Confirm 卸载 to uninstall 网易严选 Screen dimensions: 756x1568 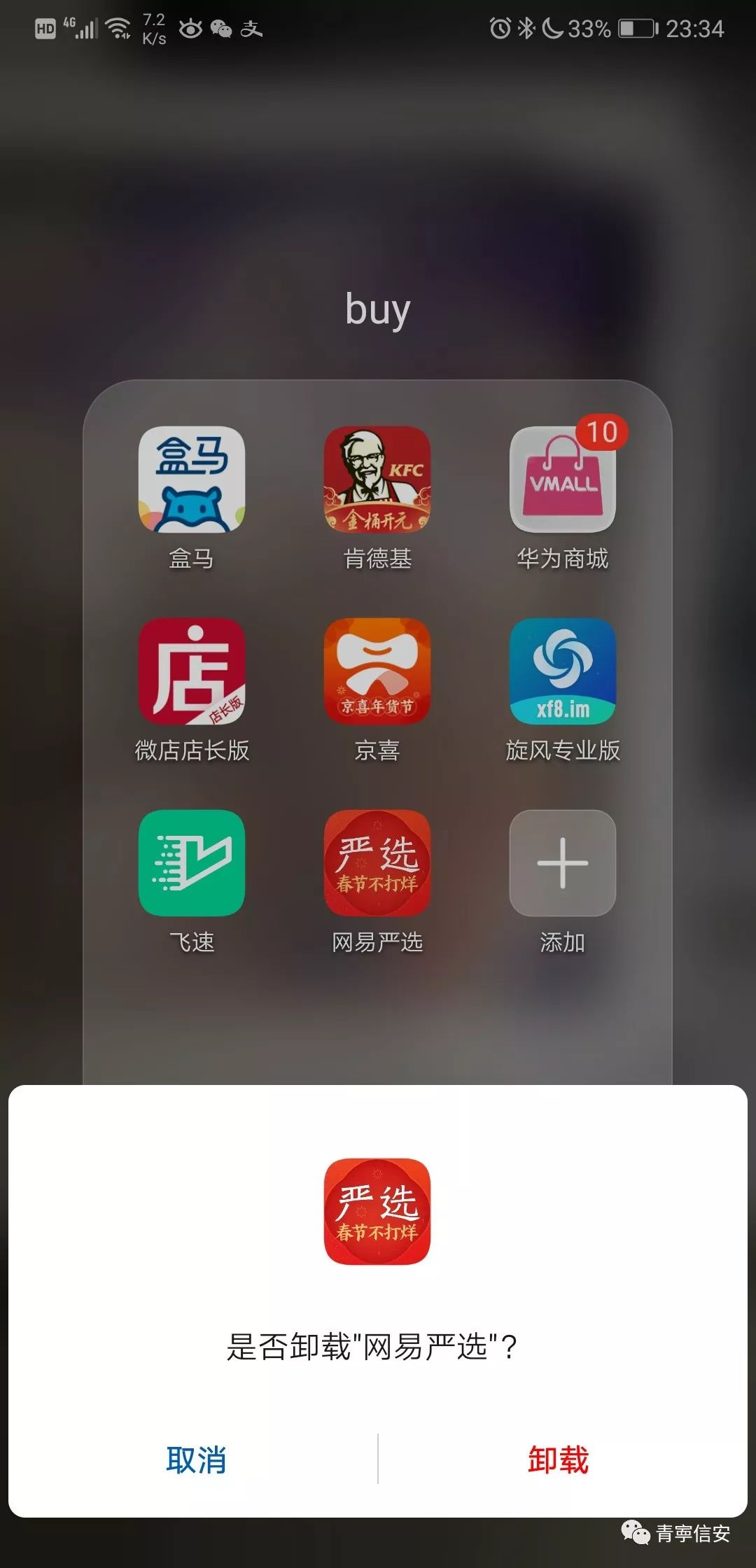click(558, 1459)
